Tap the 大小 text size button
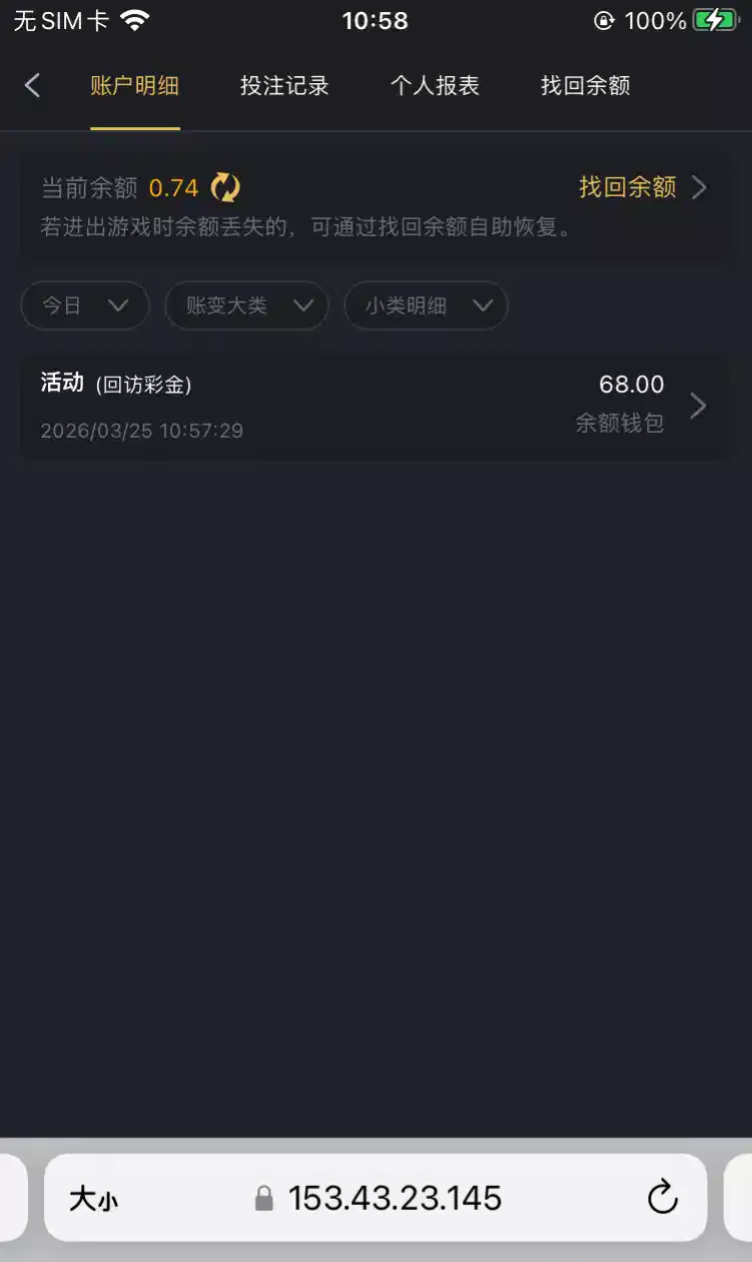 [93, 1198]
